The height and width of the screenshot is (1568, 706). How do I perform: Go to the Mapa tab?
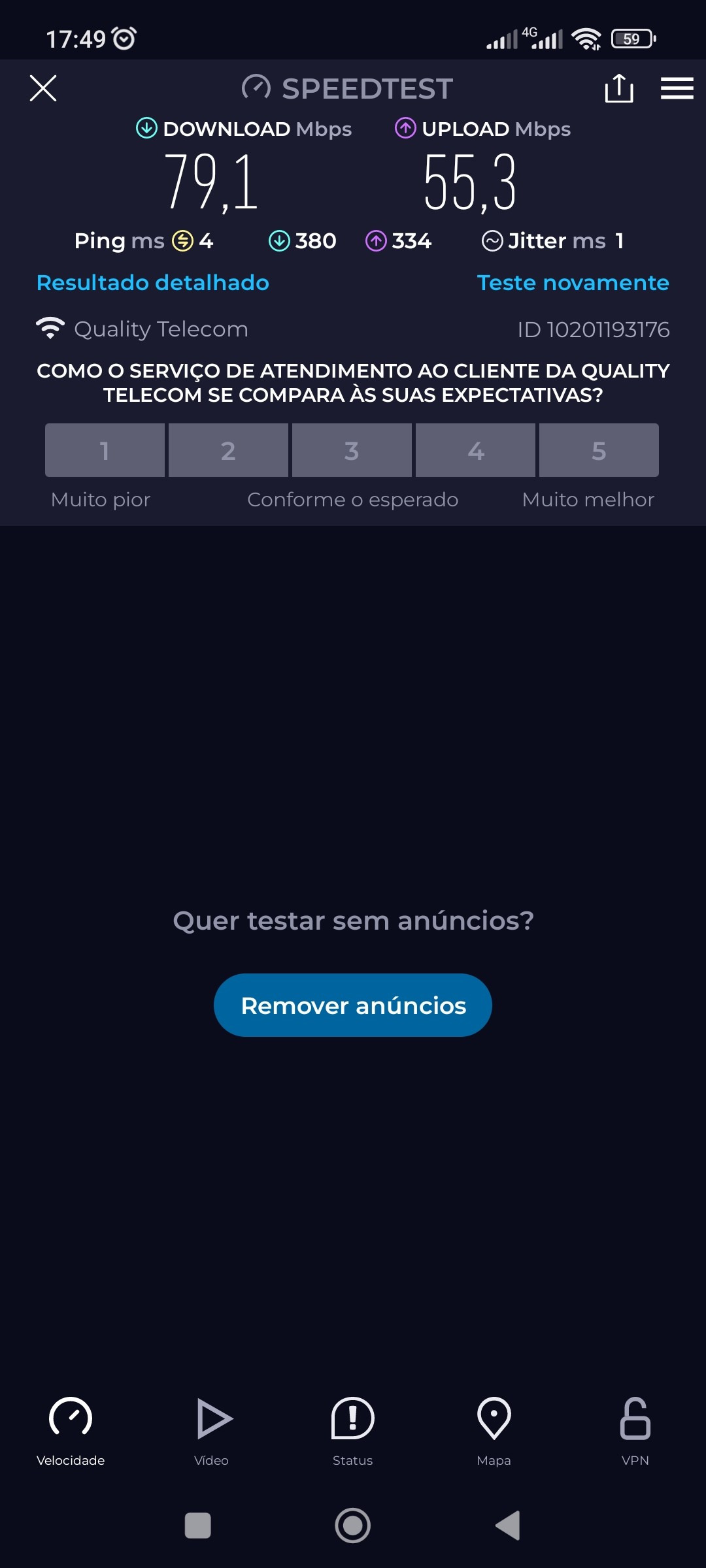click(494, 1431)
